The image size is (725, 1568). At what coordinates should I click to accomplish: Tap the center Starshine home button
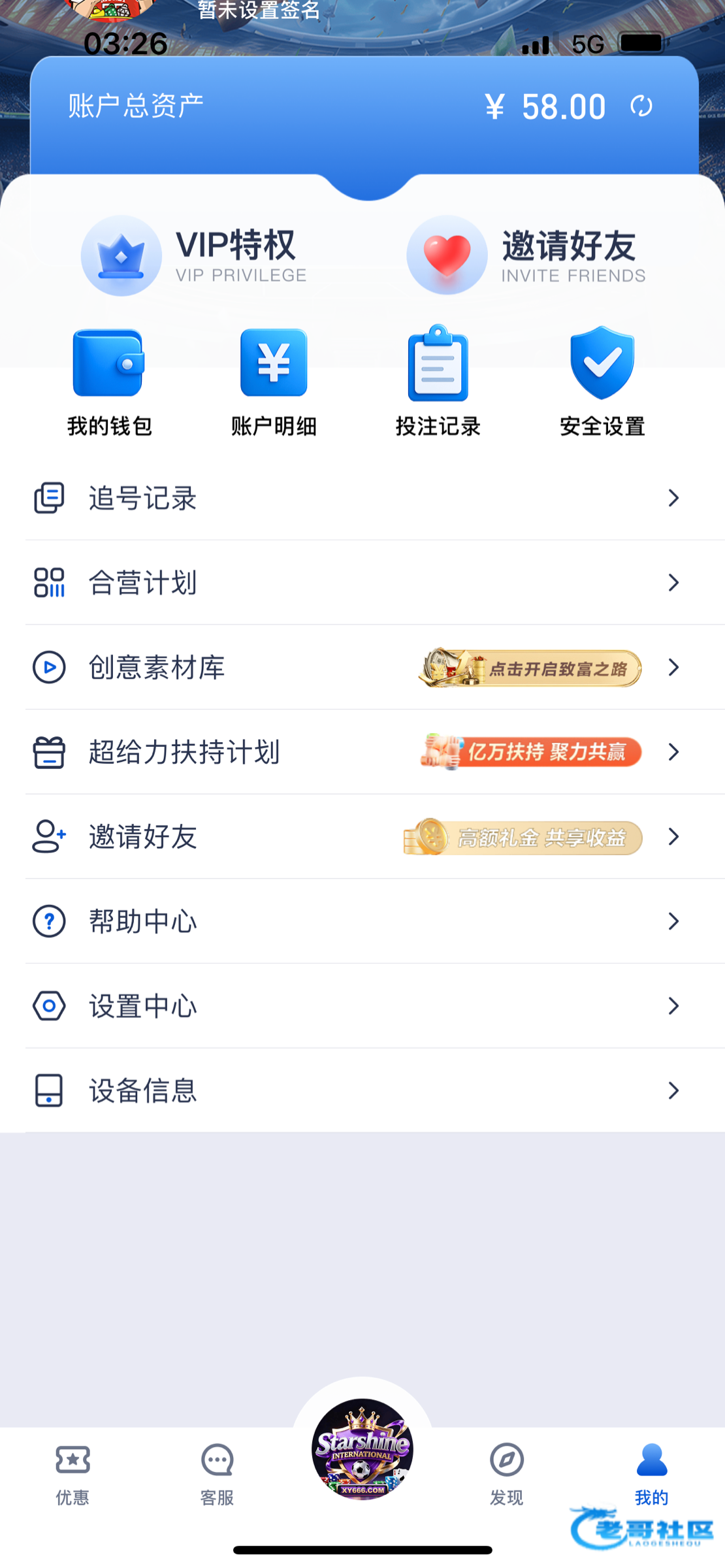(x=362, y=1448)
